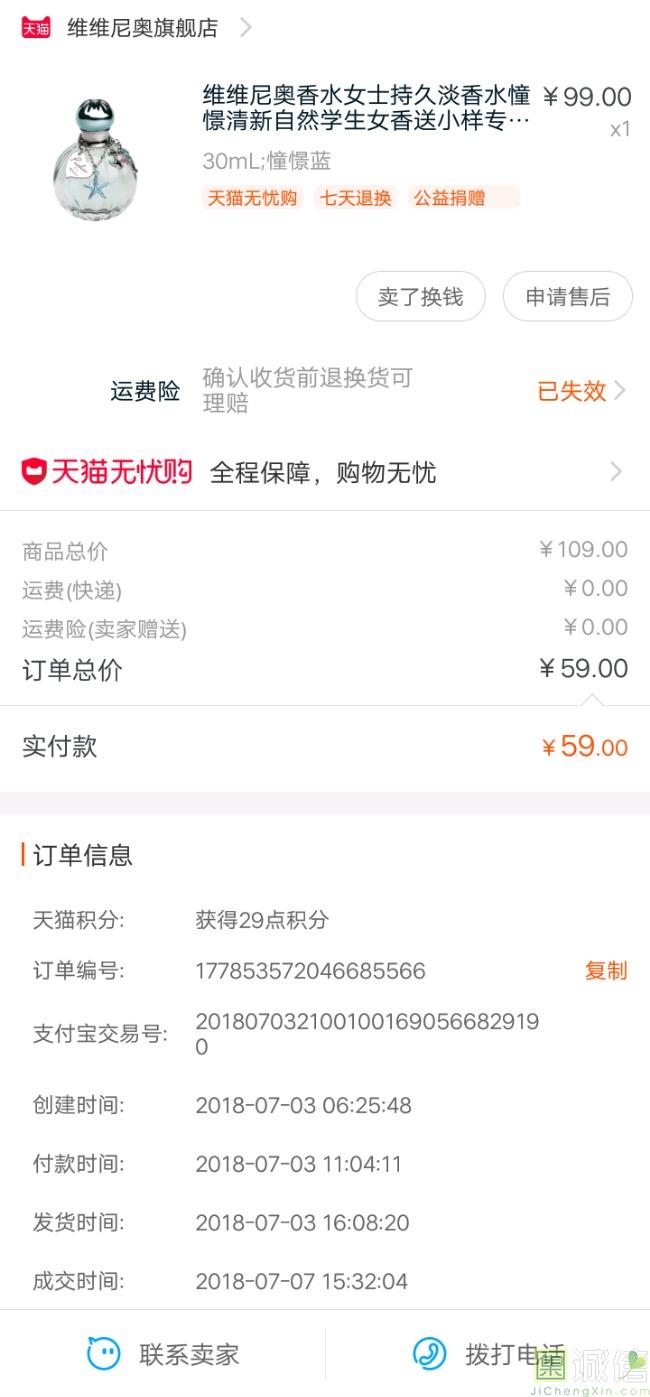Open the 维维尼奥旗舰店 store page
The image size is (650, 1397).
click(x=141, y=28)
